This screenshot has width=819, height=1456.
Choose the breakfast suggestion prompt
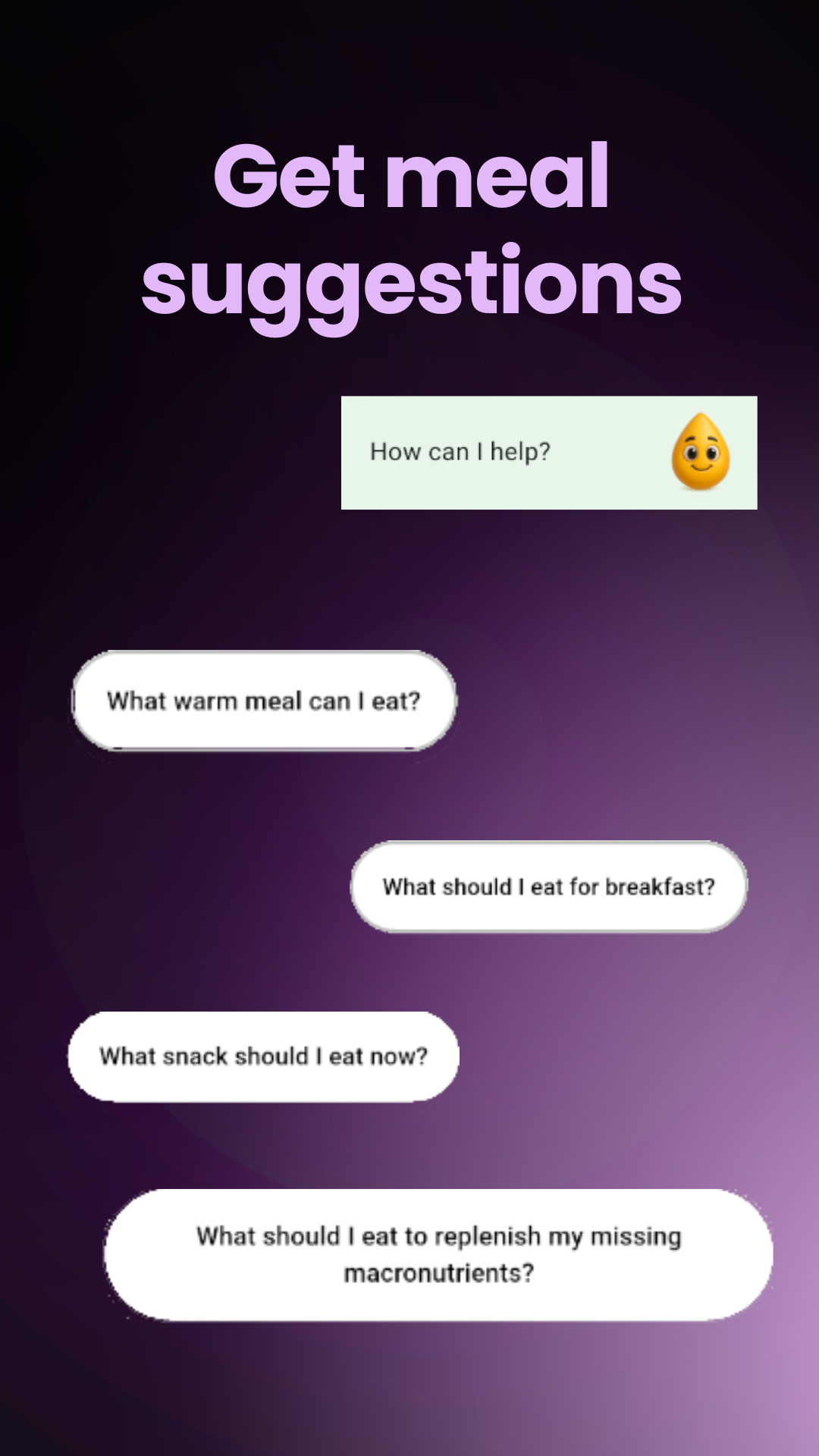pos(548,886)
